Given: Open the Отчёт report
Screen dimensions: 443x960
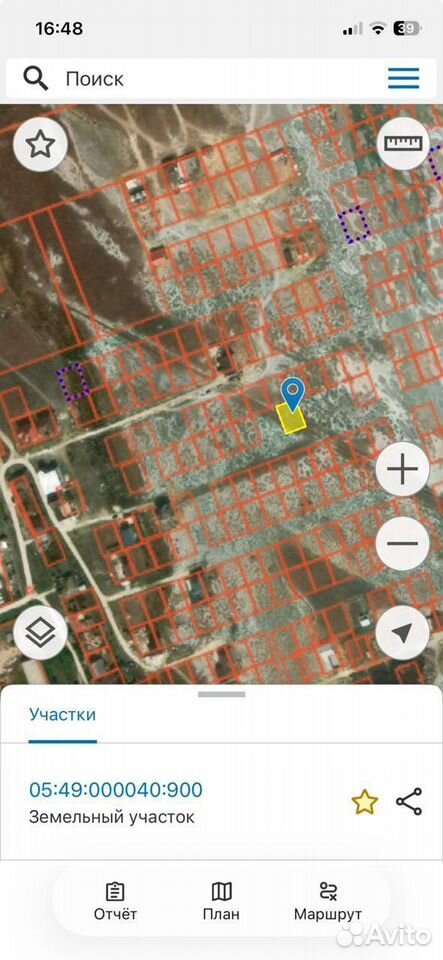Looking at the screenshot, I should [115, 902].
